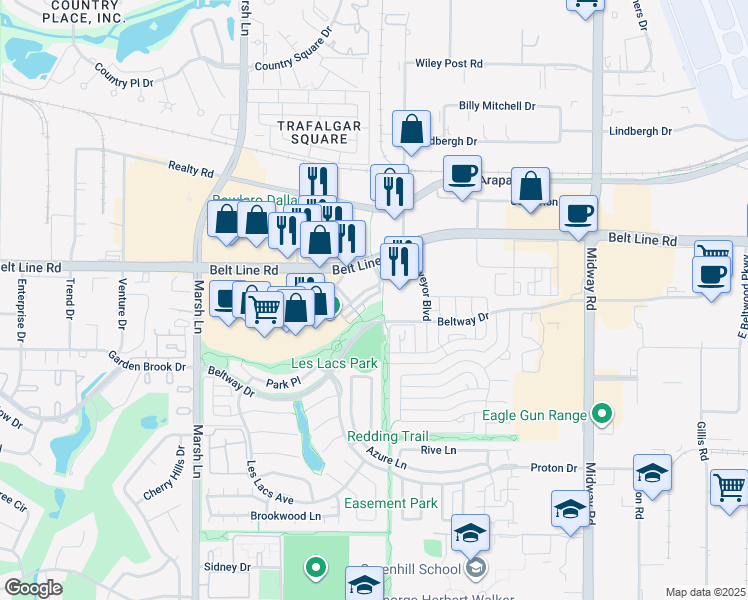748x600 pixels.
Task: Select coffee cup marker at Belt Line and Midway
Action: pyautogui.click(x=578, y=217)
